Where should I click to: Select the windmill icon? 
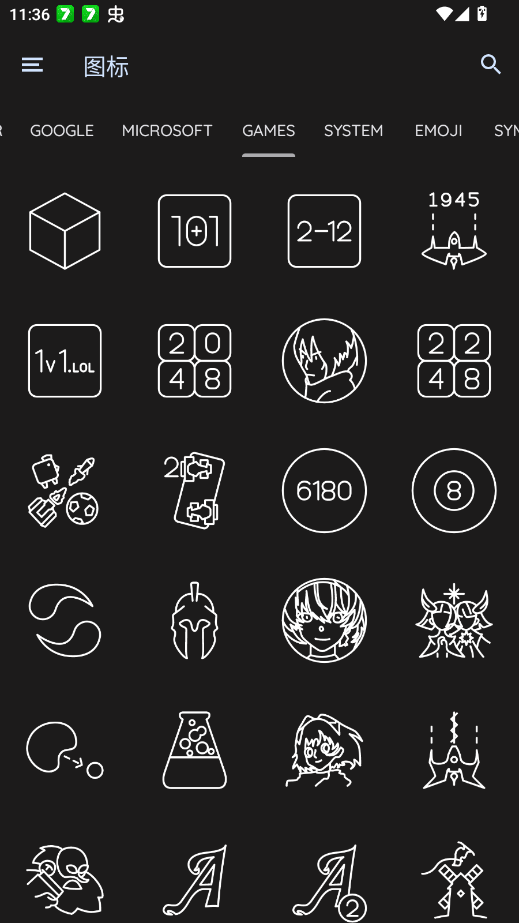coord(454,879)
